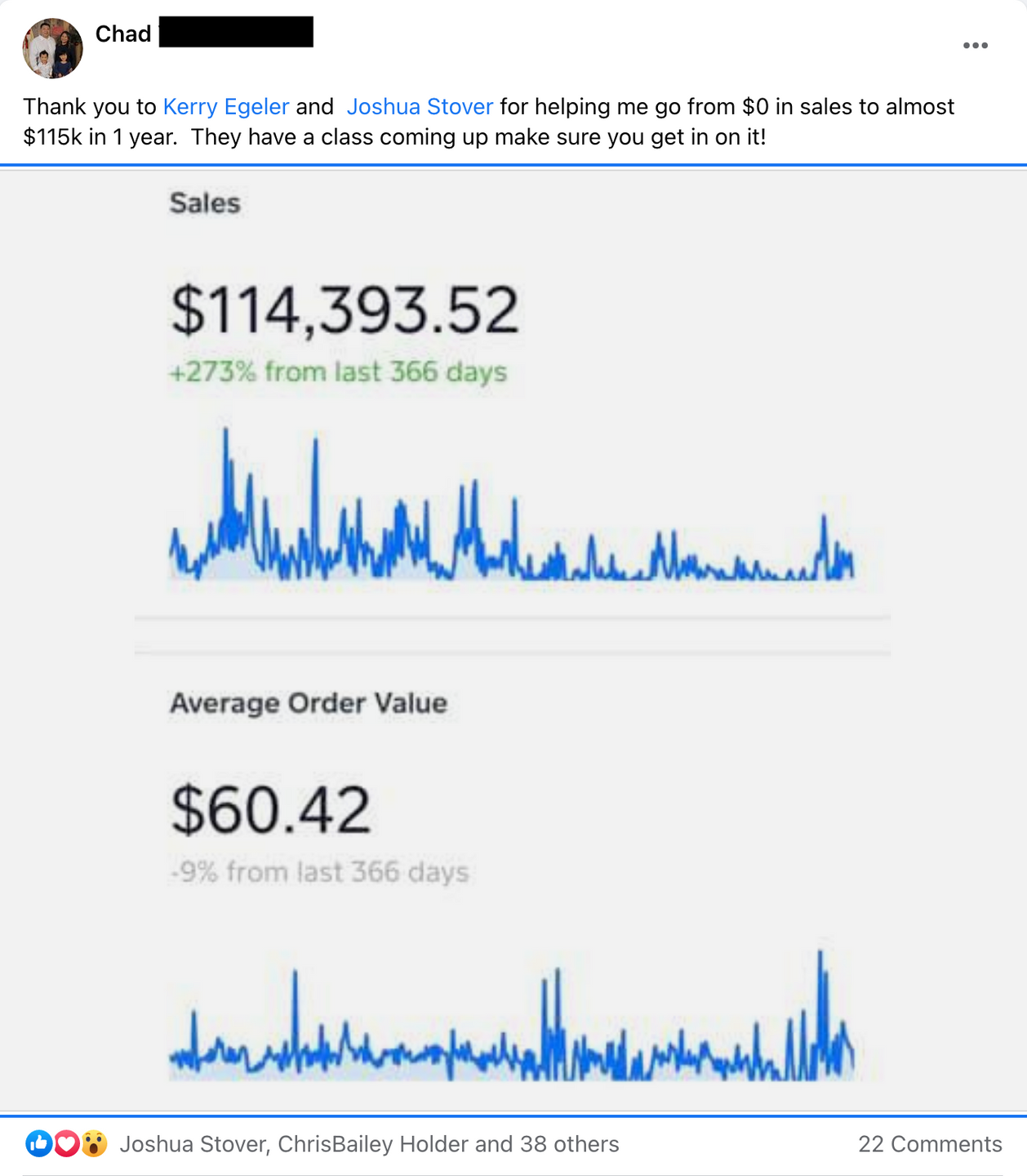Open Chad's profile picture
The image size is (1027, 1176).
[52, 49]
